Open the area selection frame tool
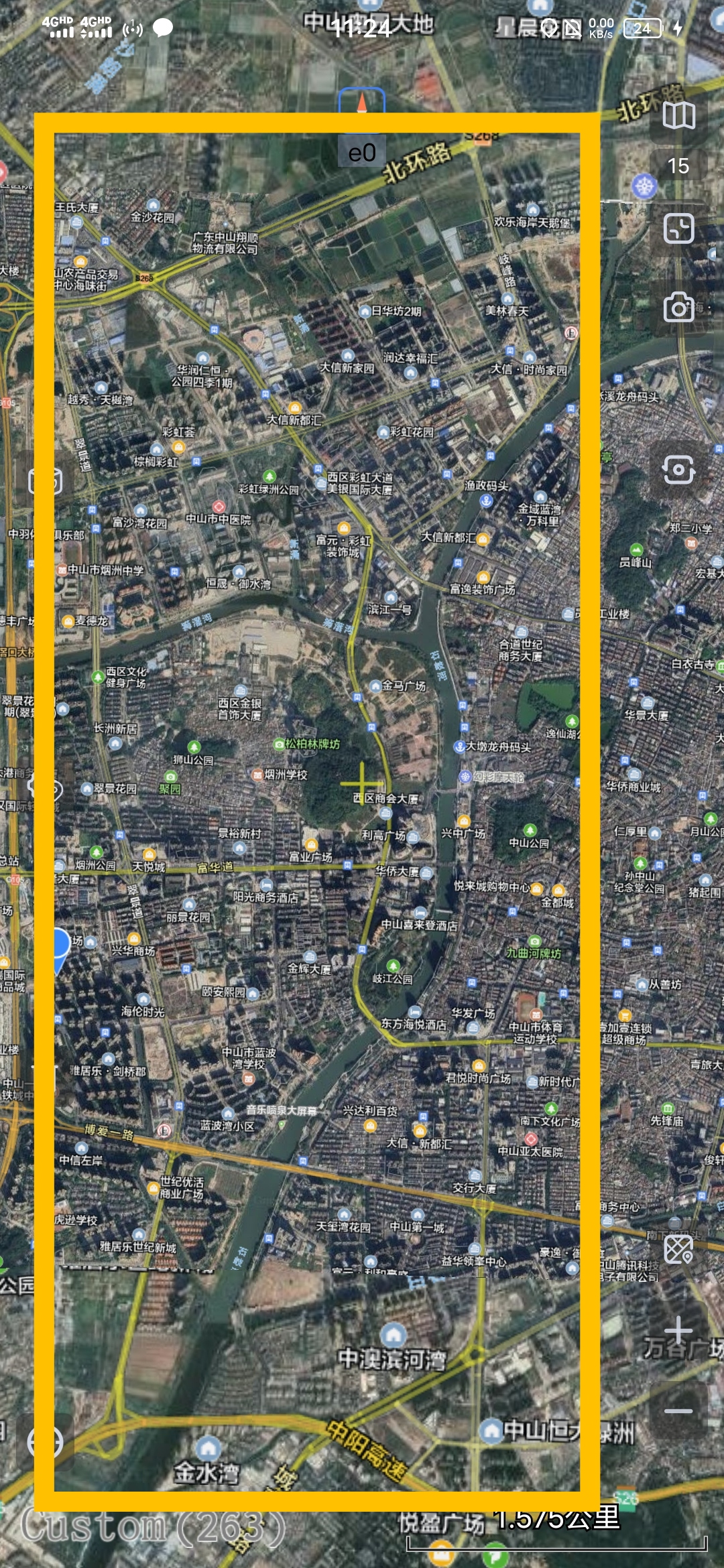724x1568 pixels. [x=678, y=228]
